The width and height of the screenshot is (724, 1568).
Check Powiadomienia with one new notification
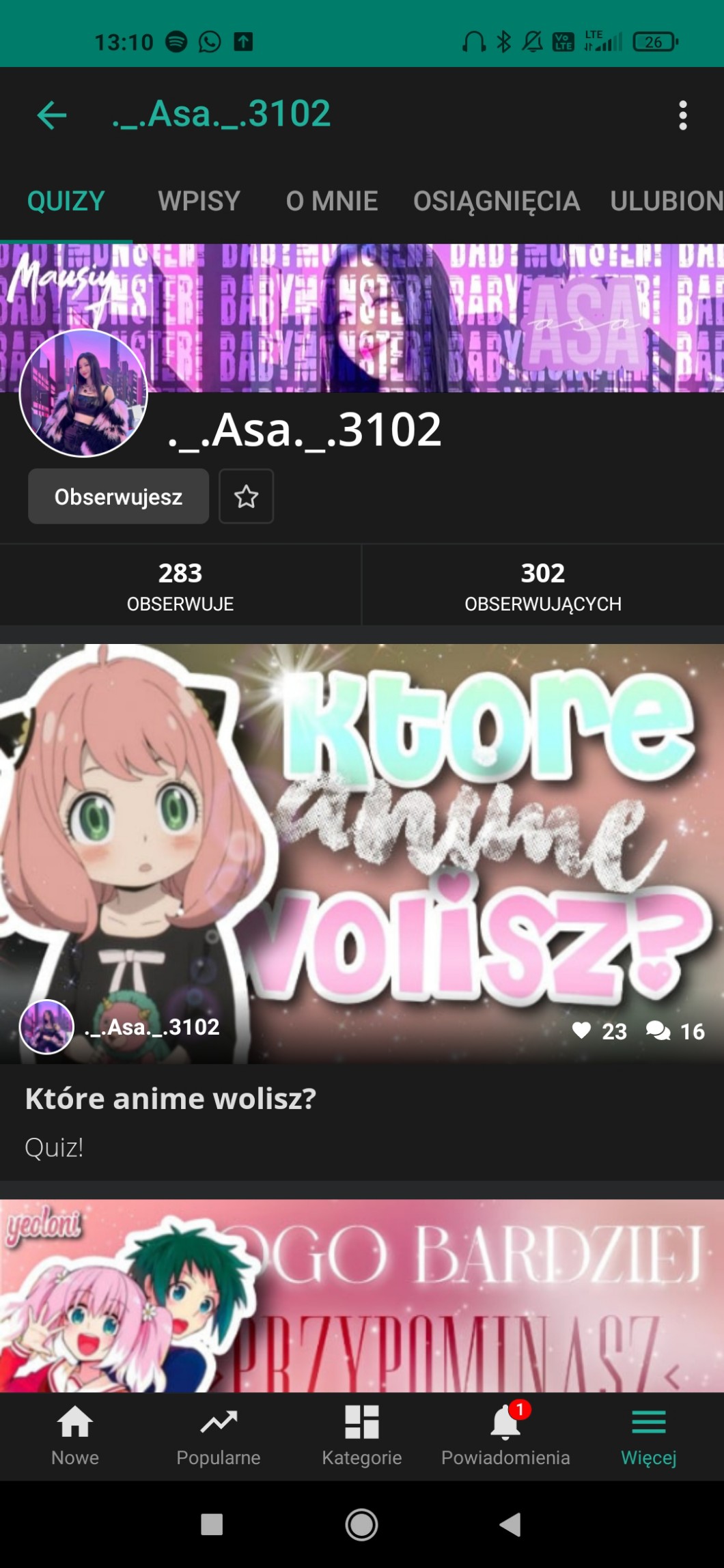point(505,1436)
